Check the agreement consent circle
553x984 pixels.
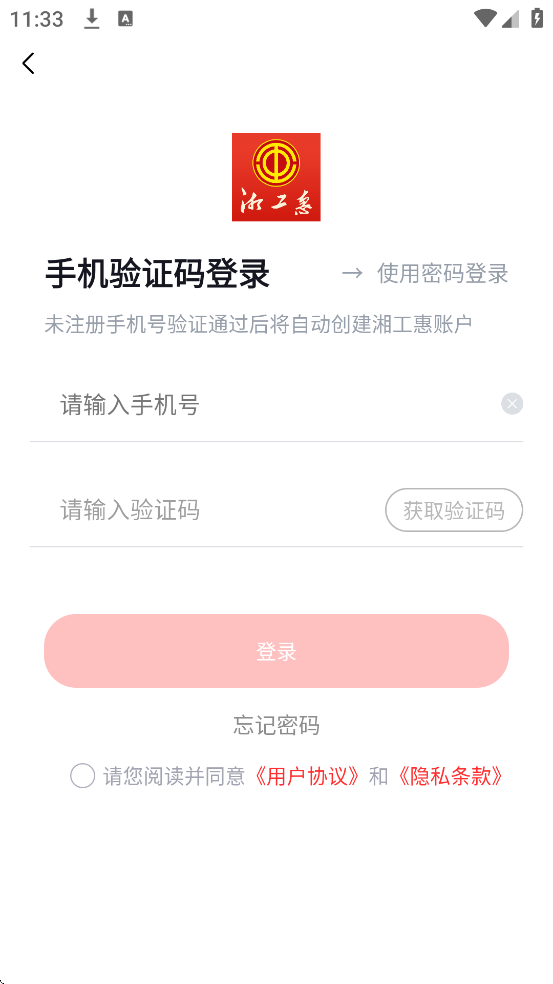pyautogui.click(x=82, y=776)
